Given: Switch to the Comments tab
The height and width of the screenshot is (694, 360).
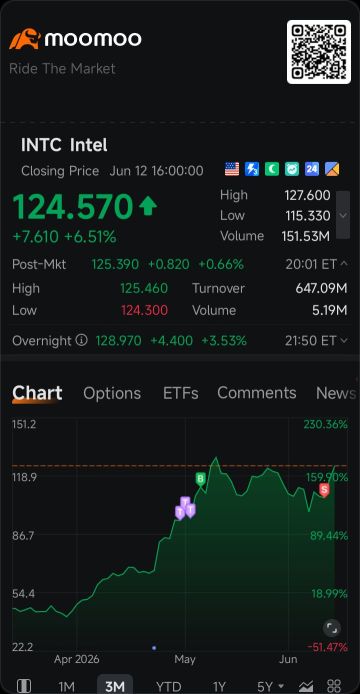Looking at the screenshot, I should (257, 393).
